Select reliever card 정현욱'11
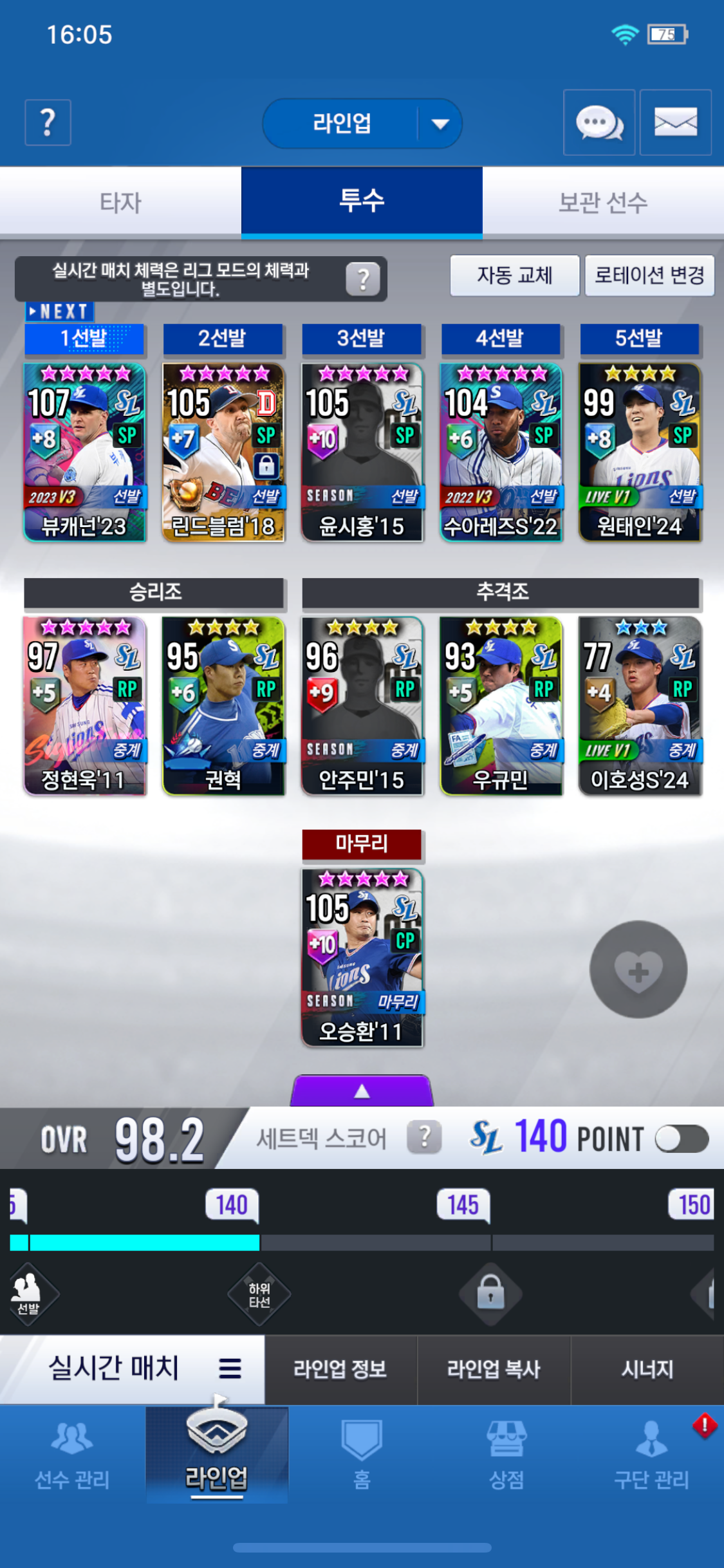 point(85,705)
